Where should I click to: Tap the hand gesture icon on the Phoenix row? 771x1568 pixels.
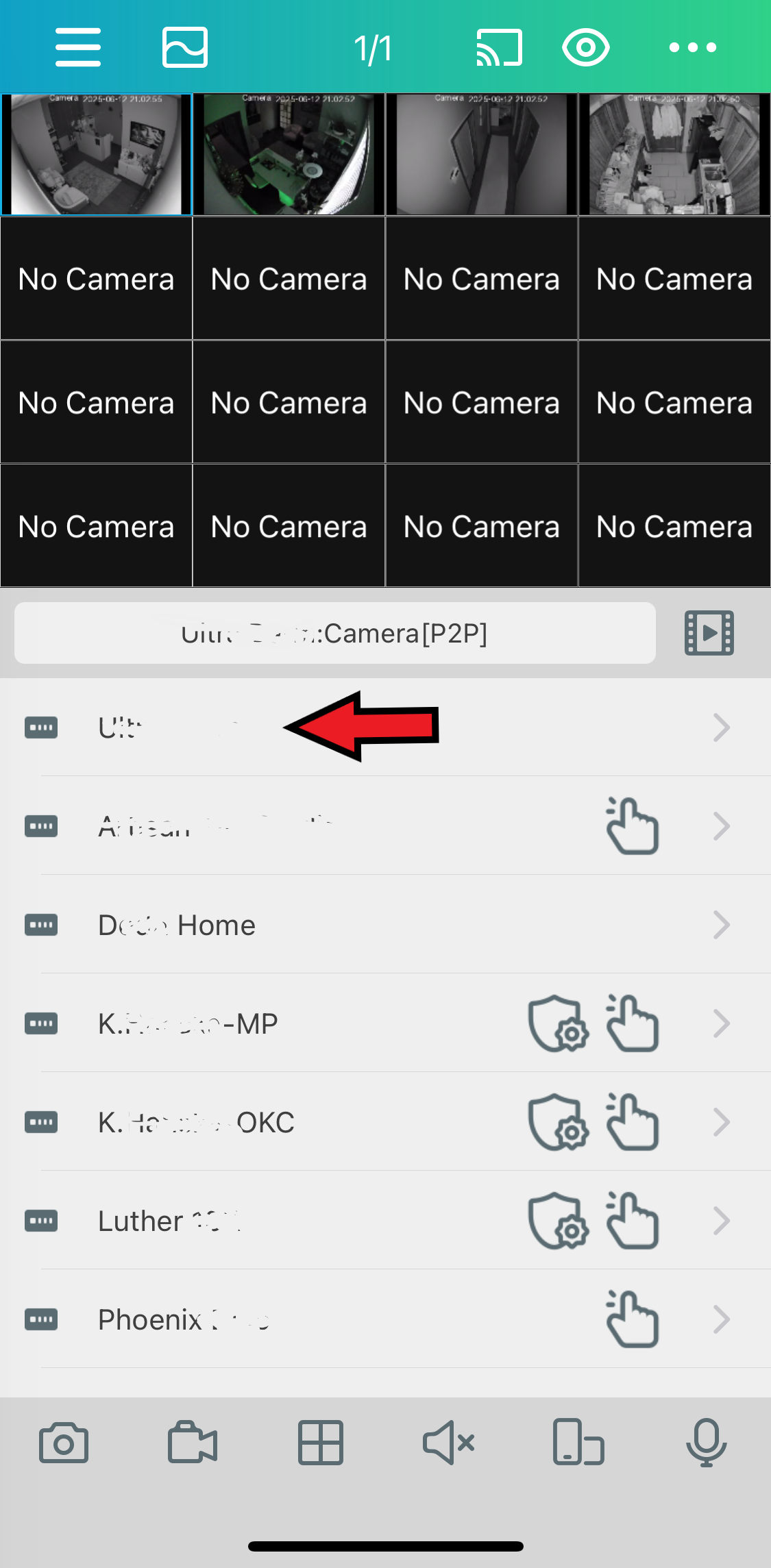[633, 1319]
